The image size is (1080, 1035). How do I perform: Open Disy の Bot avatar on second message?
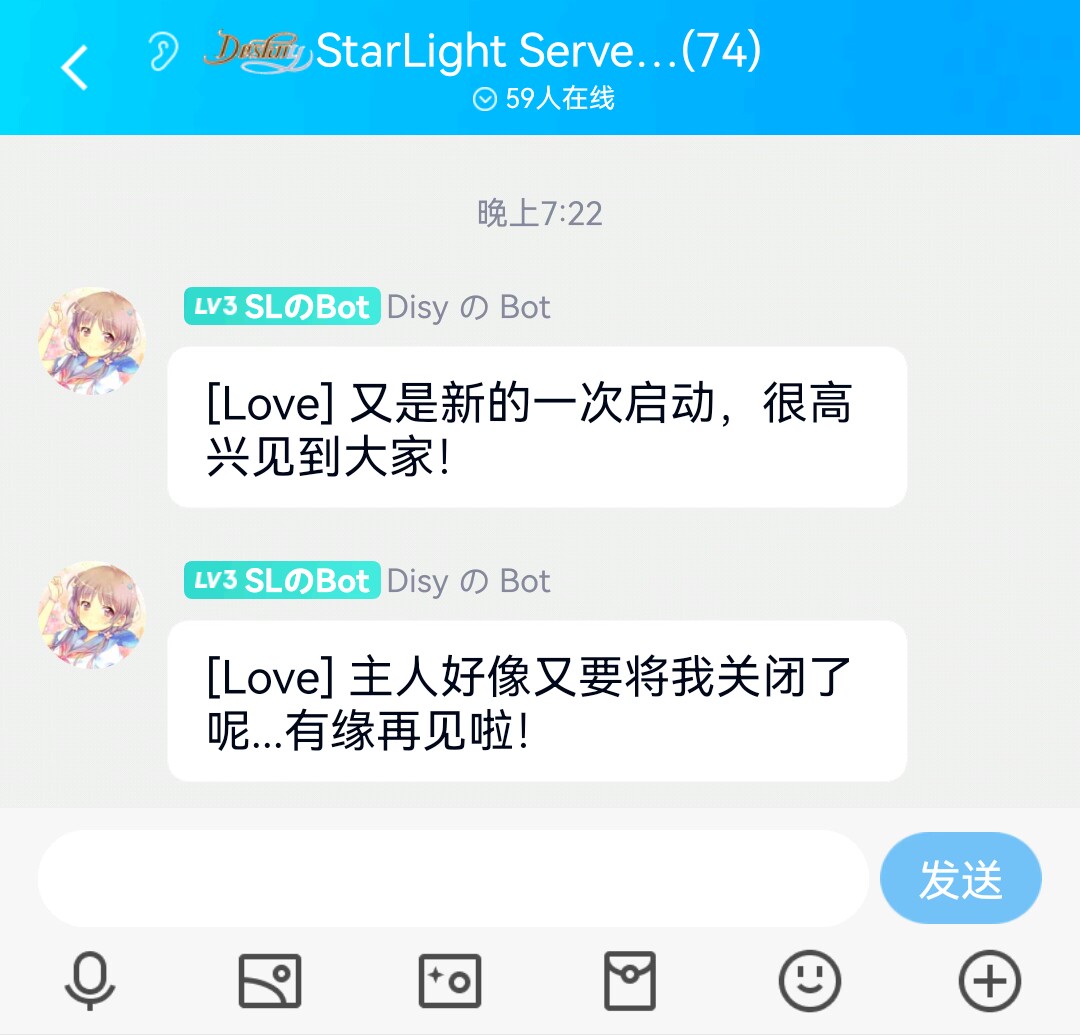91,614
